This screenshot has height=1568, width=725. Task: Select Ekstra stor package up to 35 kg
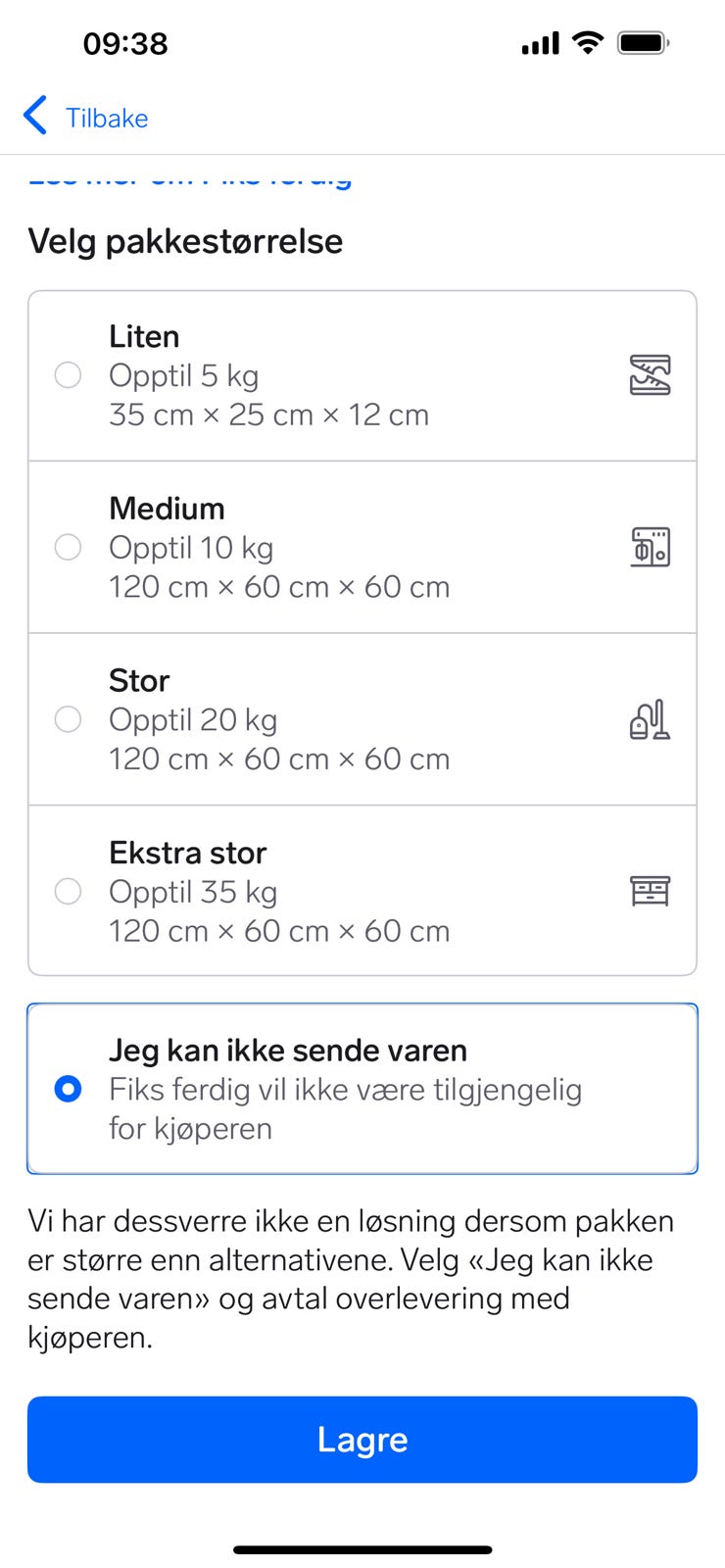tap(68, 891)
